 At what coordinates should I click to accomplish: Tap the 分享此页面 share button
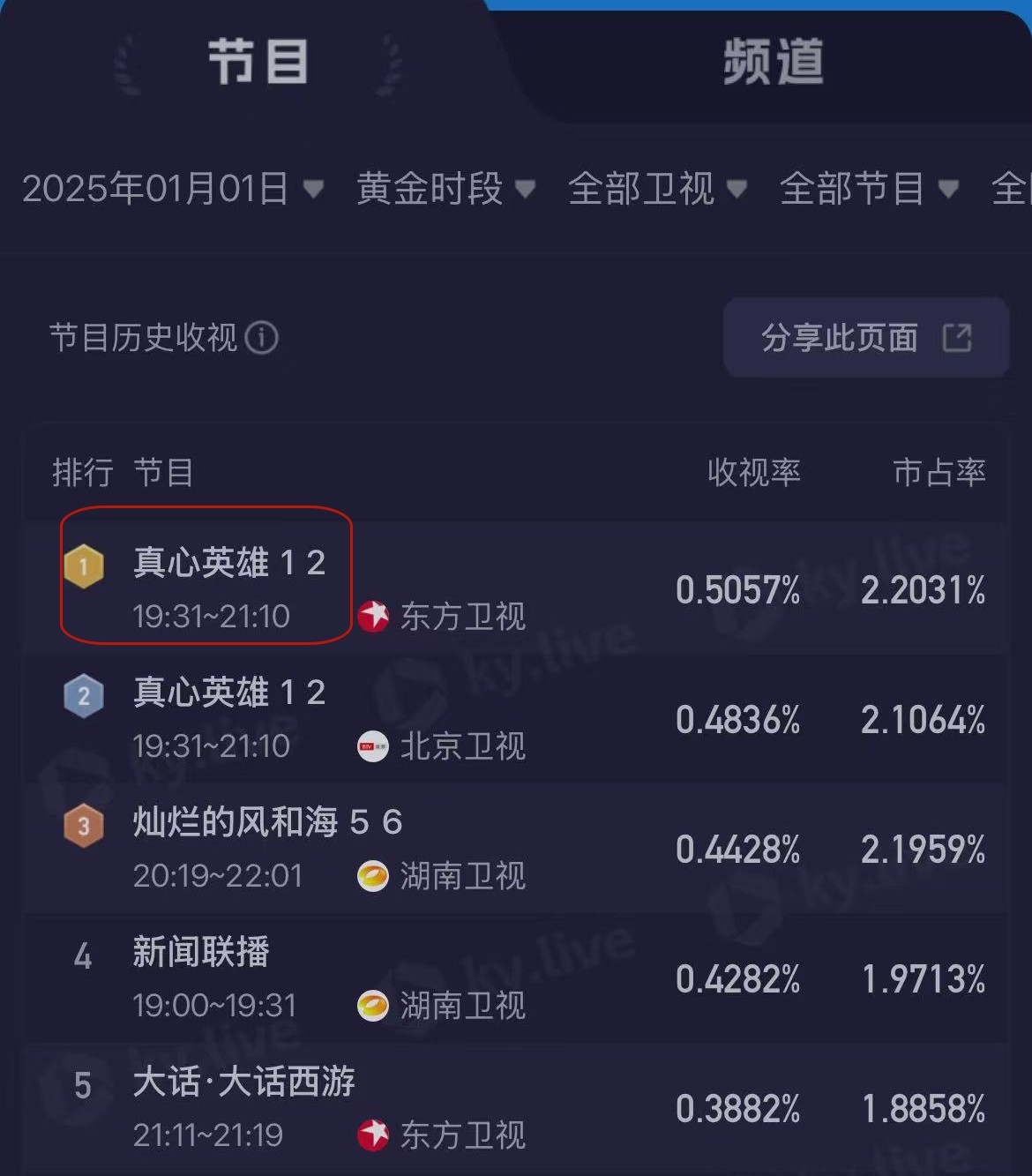[x=865, y=338]
